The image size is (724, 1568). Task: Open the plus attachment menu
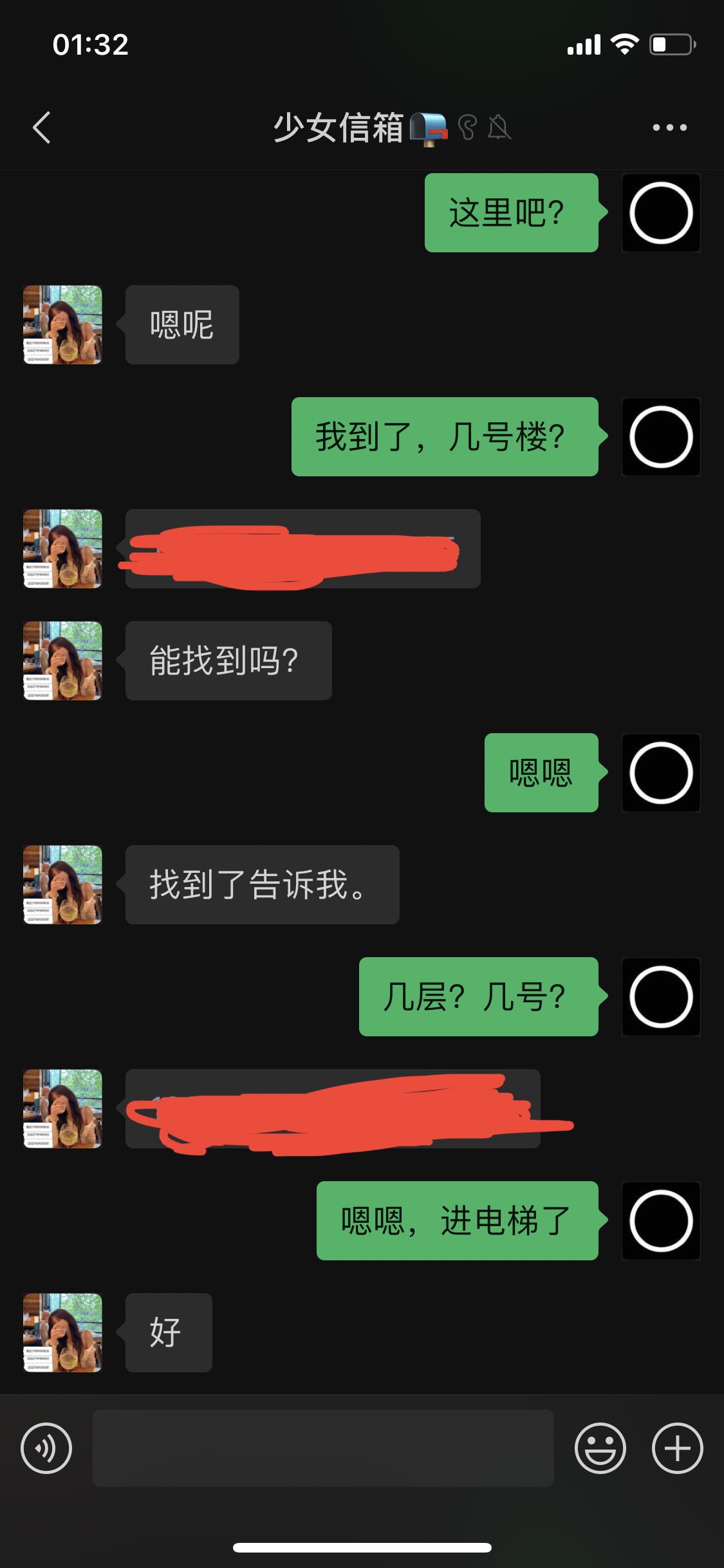(x=677, y=1448)
